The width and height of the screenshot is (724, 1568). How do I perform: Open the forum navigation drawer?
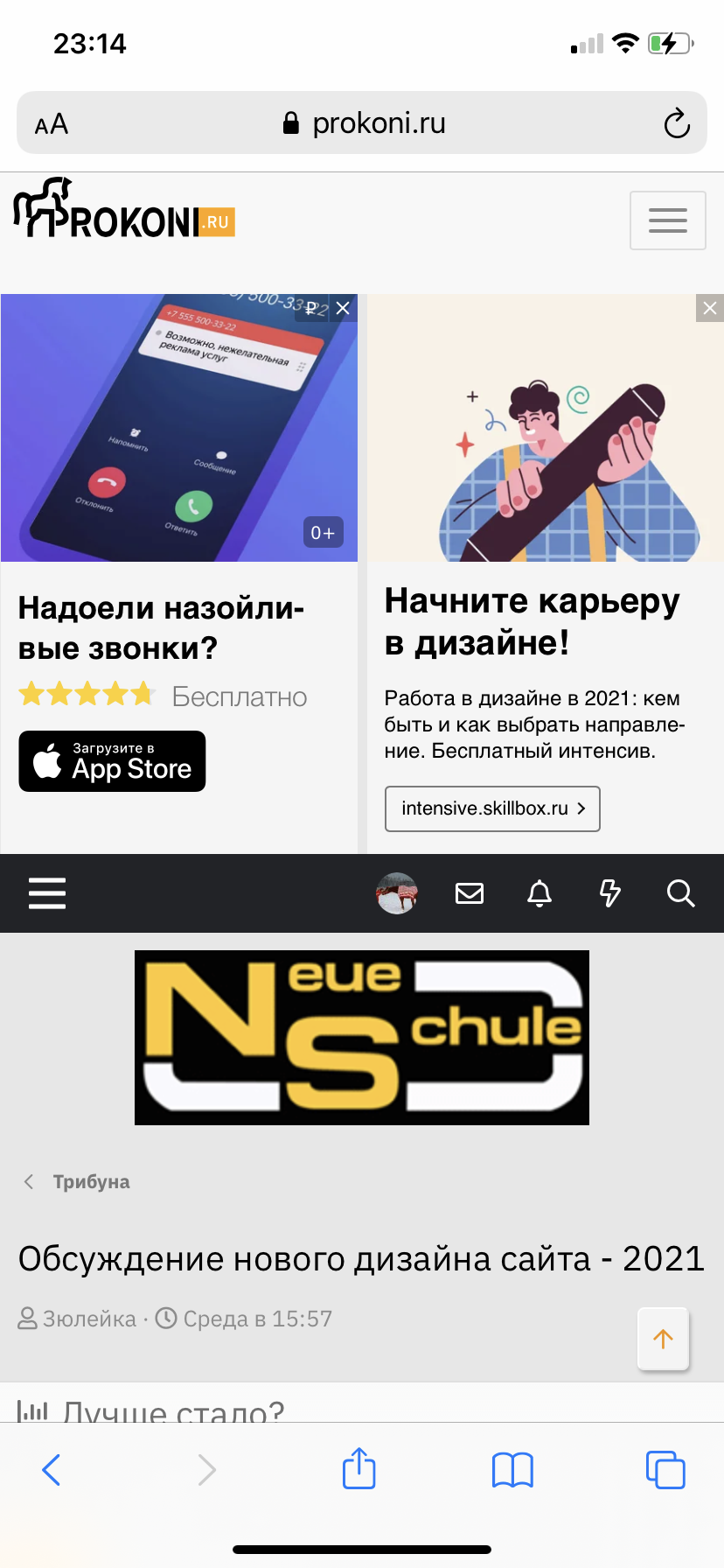pyautogui.click(x=47, y=893)
